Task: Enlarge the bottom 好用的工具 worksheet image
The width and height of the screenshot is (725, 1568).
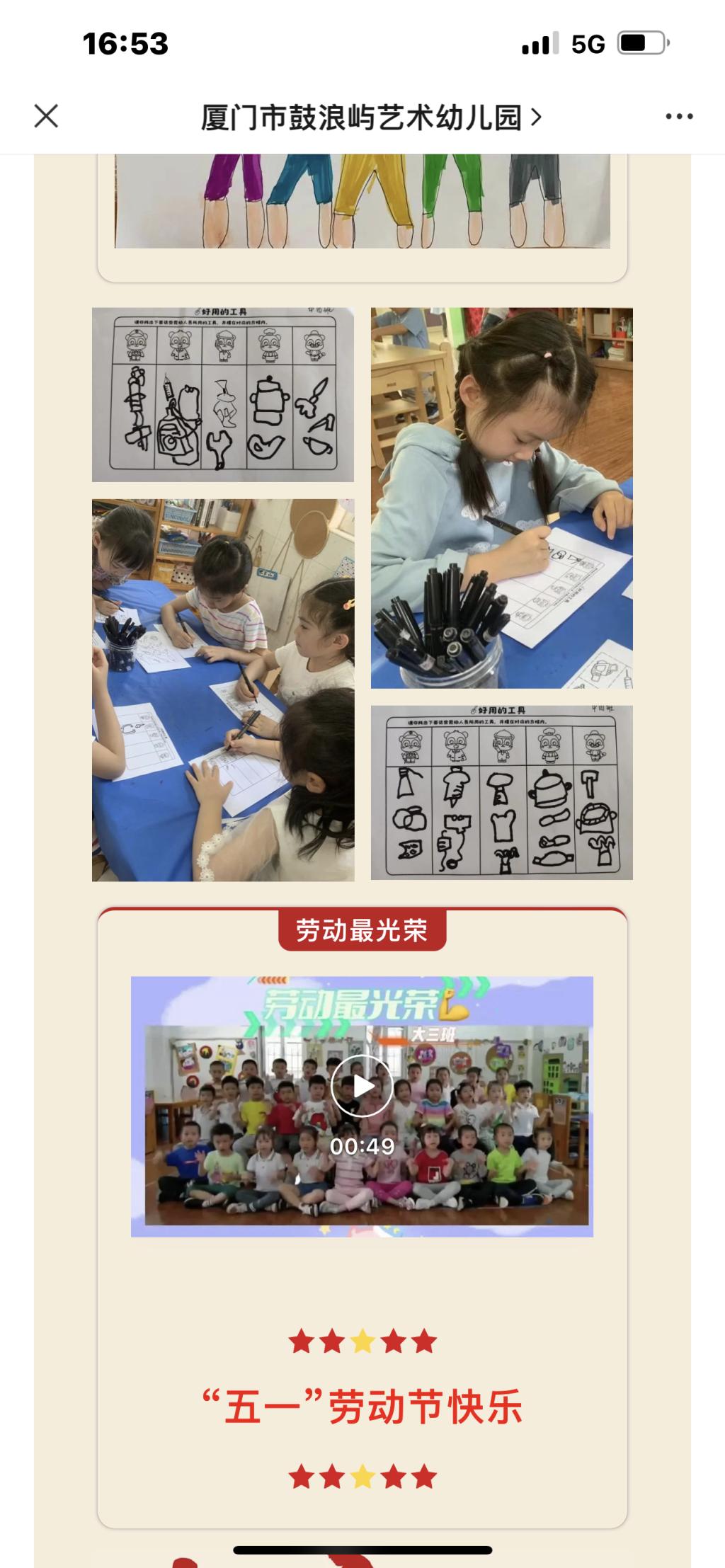Action: (501, 792)
